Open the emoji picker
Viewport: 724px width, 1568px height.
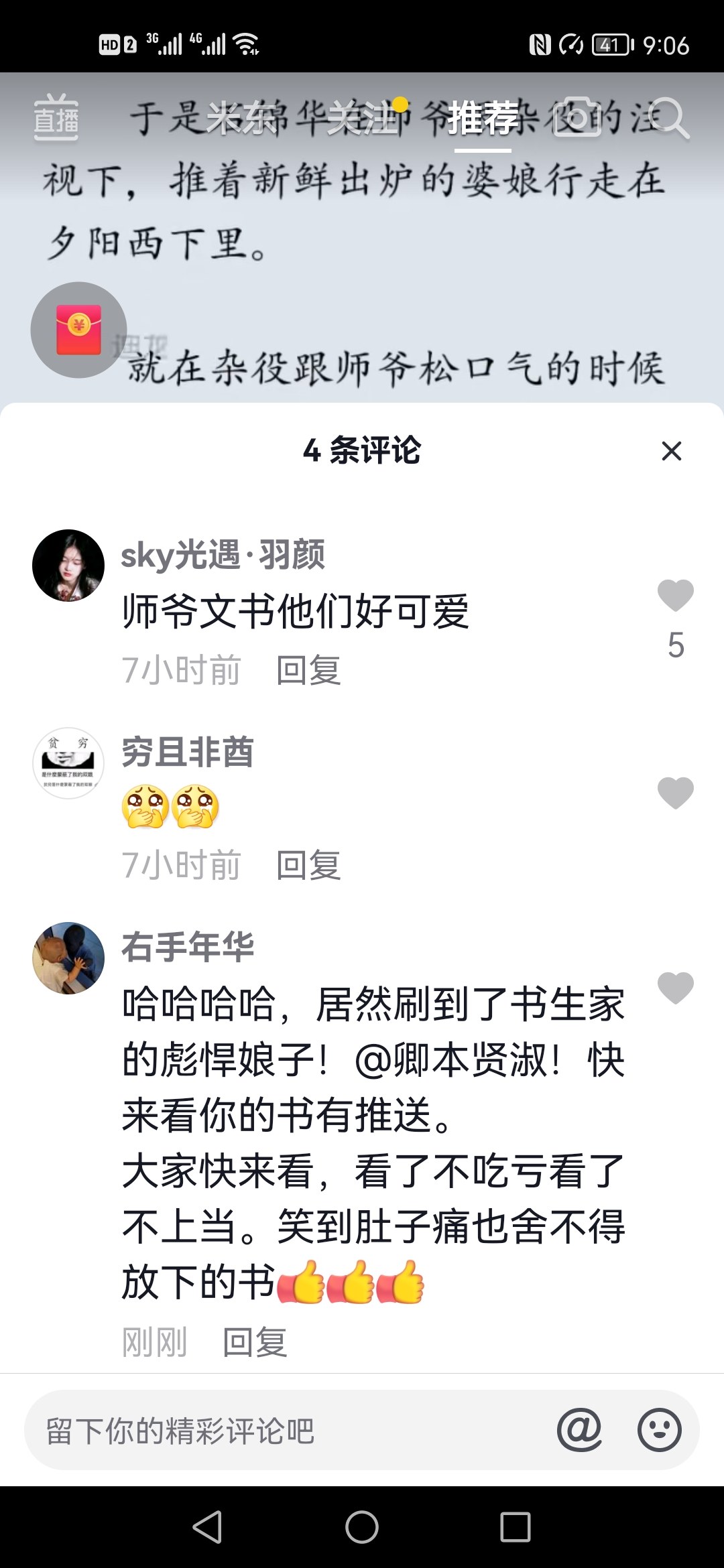(659, 1431)
